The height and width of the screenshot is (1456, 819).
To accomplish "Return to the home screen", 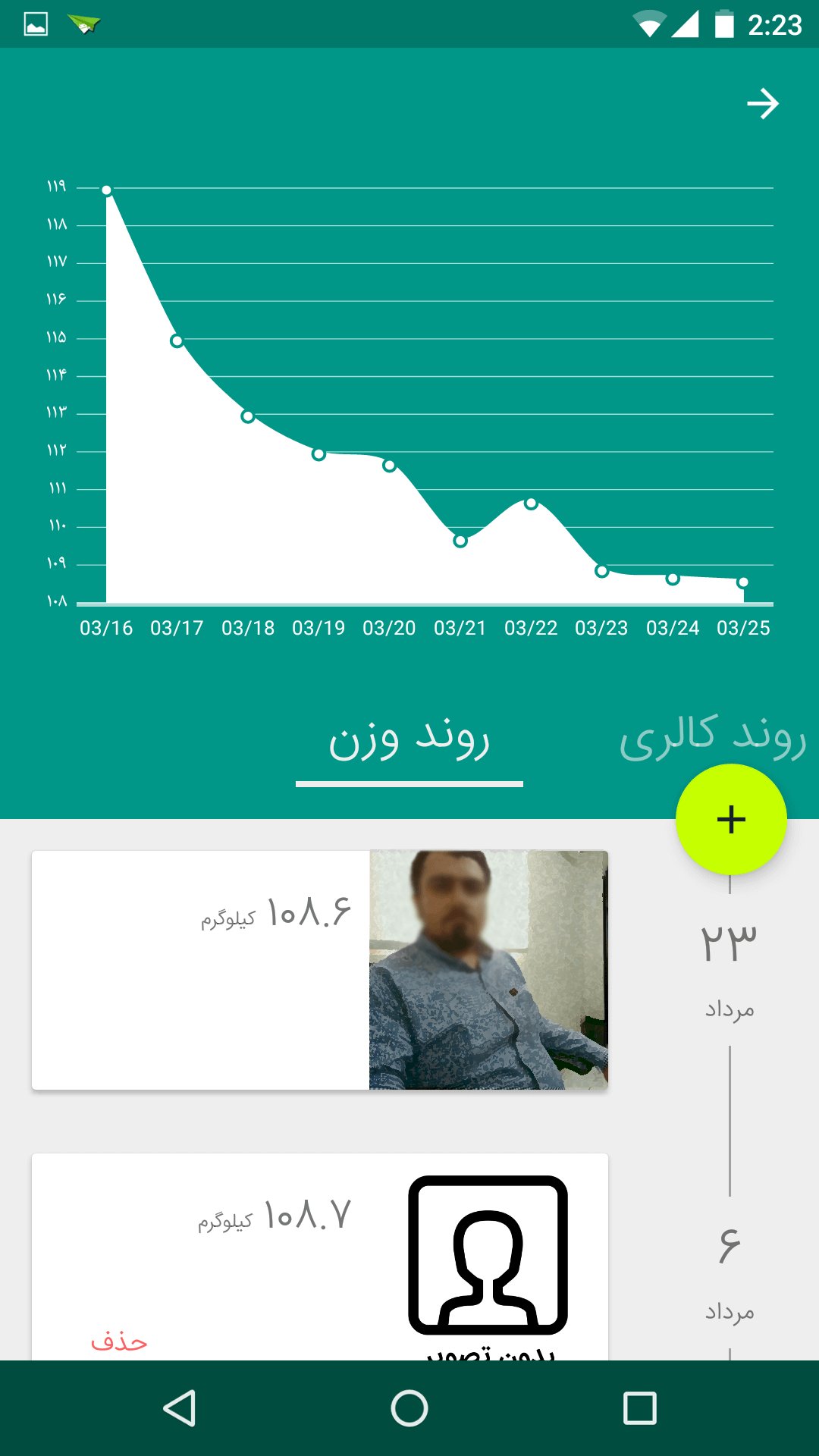I will click(x=409, y=1408).
